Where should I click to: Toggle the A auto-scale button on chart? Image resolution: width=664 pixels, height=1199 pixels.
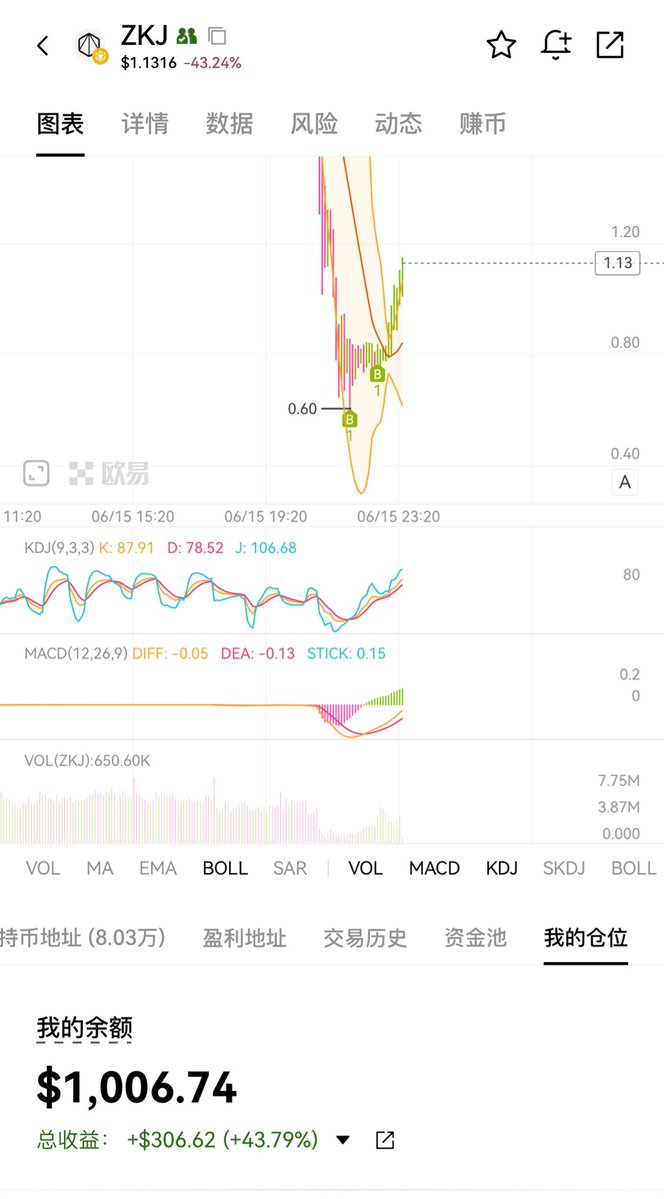(x=625, y=483)
